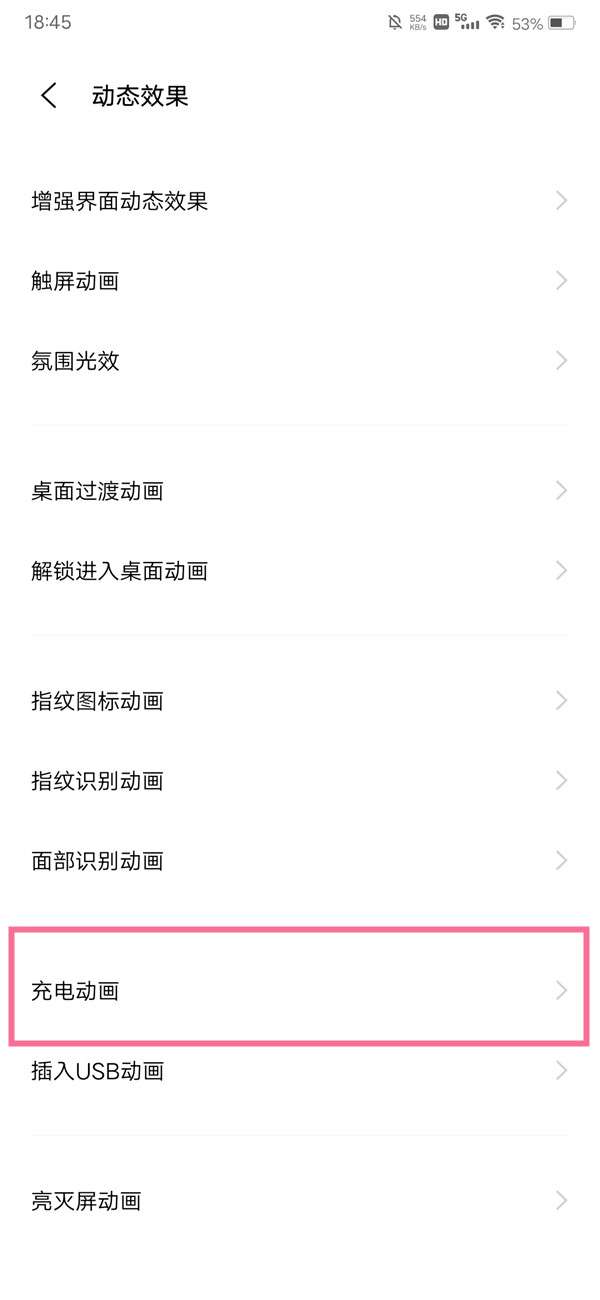This screenshot has height=1300, width=600.
Task: Open 解锁进入桌面动画 option
Action: coord(300,571)
